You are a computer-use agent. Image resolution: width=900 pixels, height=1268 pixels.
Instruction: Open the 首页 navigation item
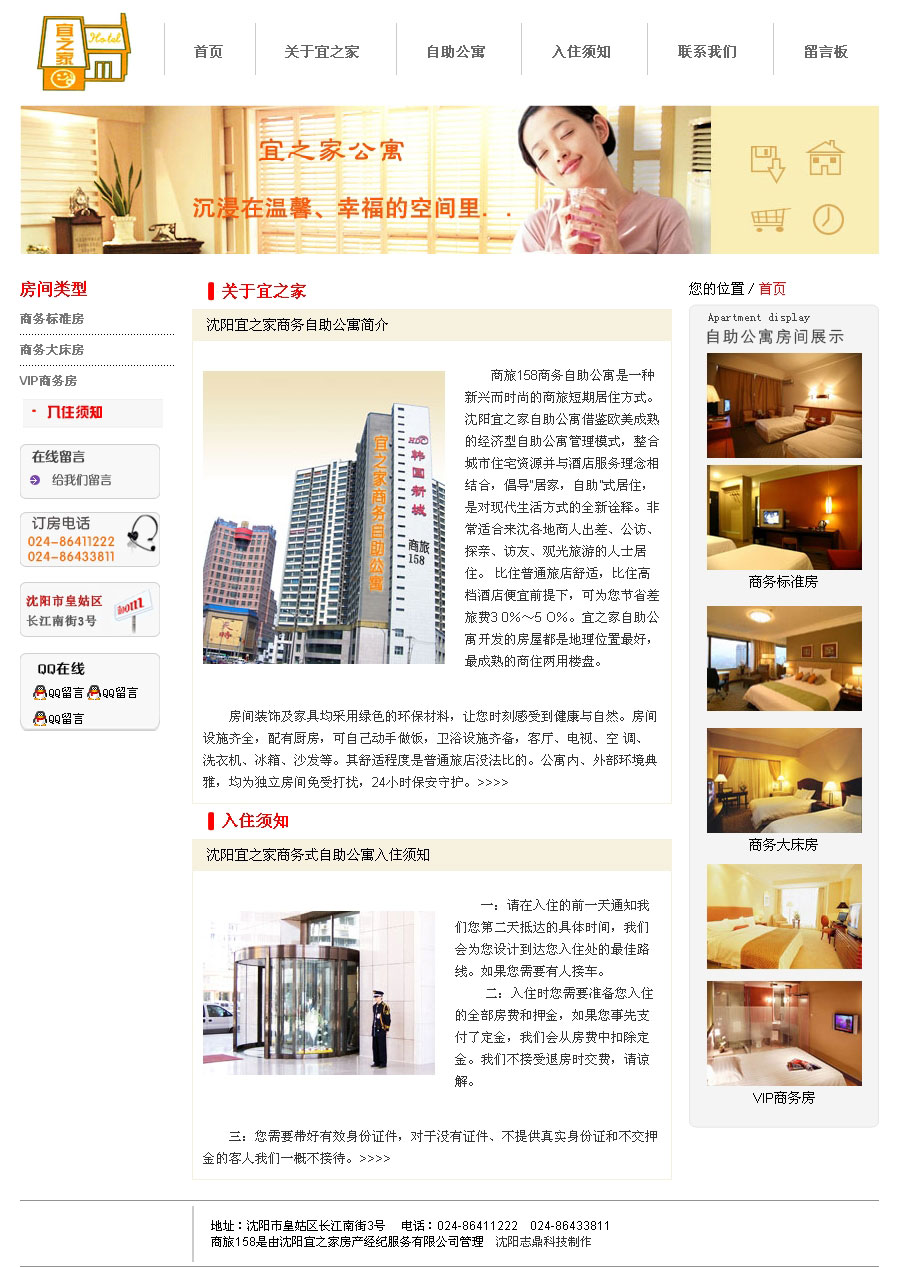coord(208,52)
